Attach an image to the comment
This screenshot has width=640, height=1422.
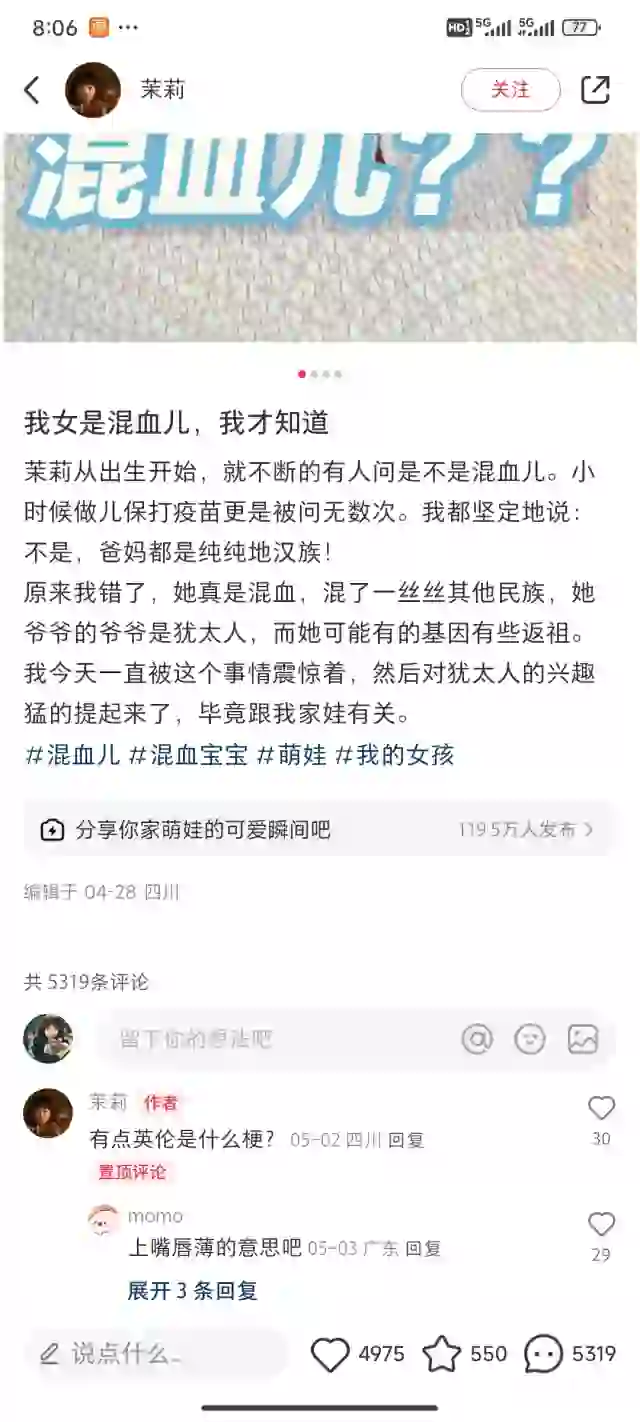point(583,1039)
